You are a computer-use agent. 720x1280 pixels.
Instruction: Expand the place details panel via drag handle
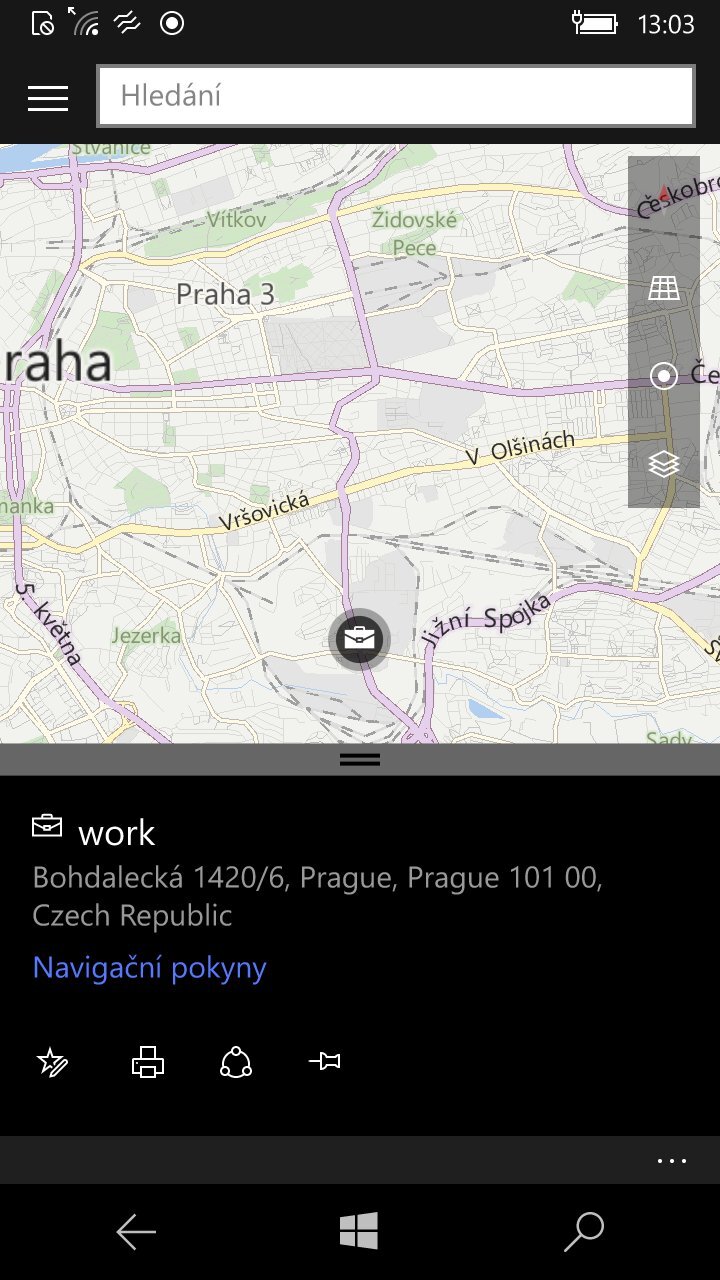click(359, 759)
